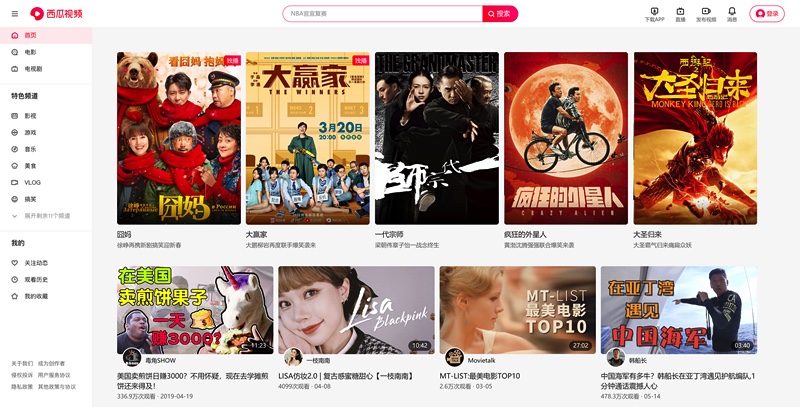The height and width of the screenshot is (407, 800).
Task: Tap the red 搜索 search button
Action: (x=500, y=14)
